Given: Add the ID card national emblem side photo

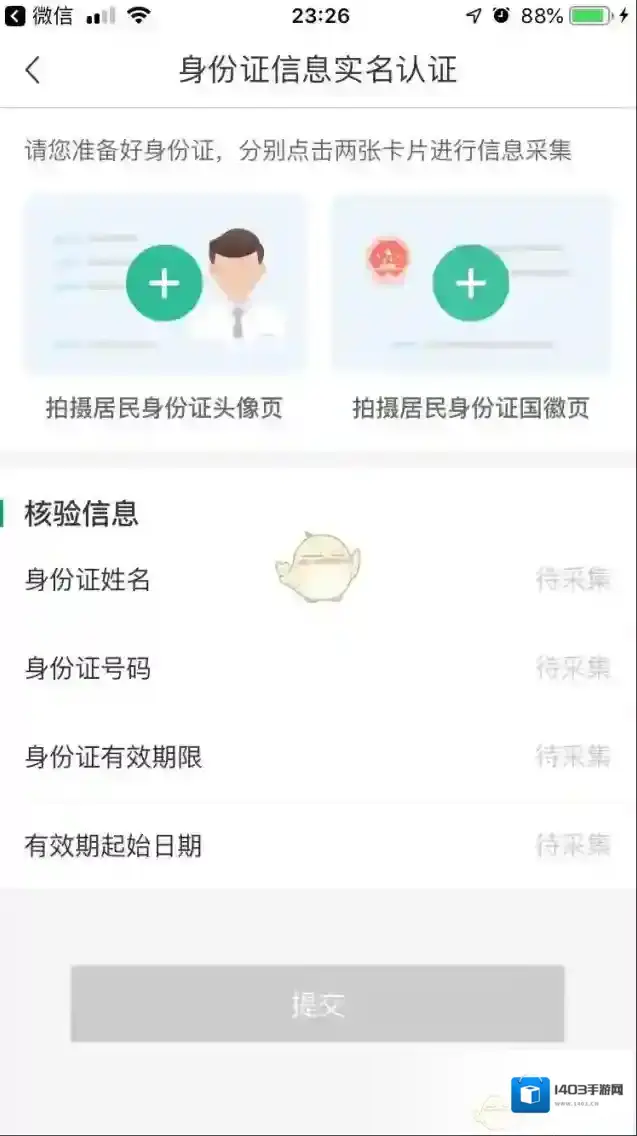Looking at the screenshot, I should click(x=470, y=284).
